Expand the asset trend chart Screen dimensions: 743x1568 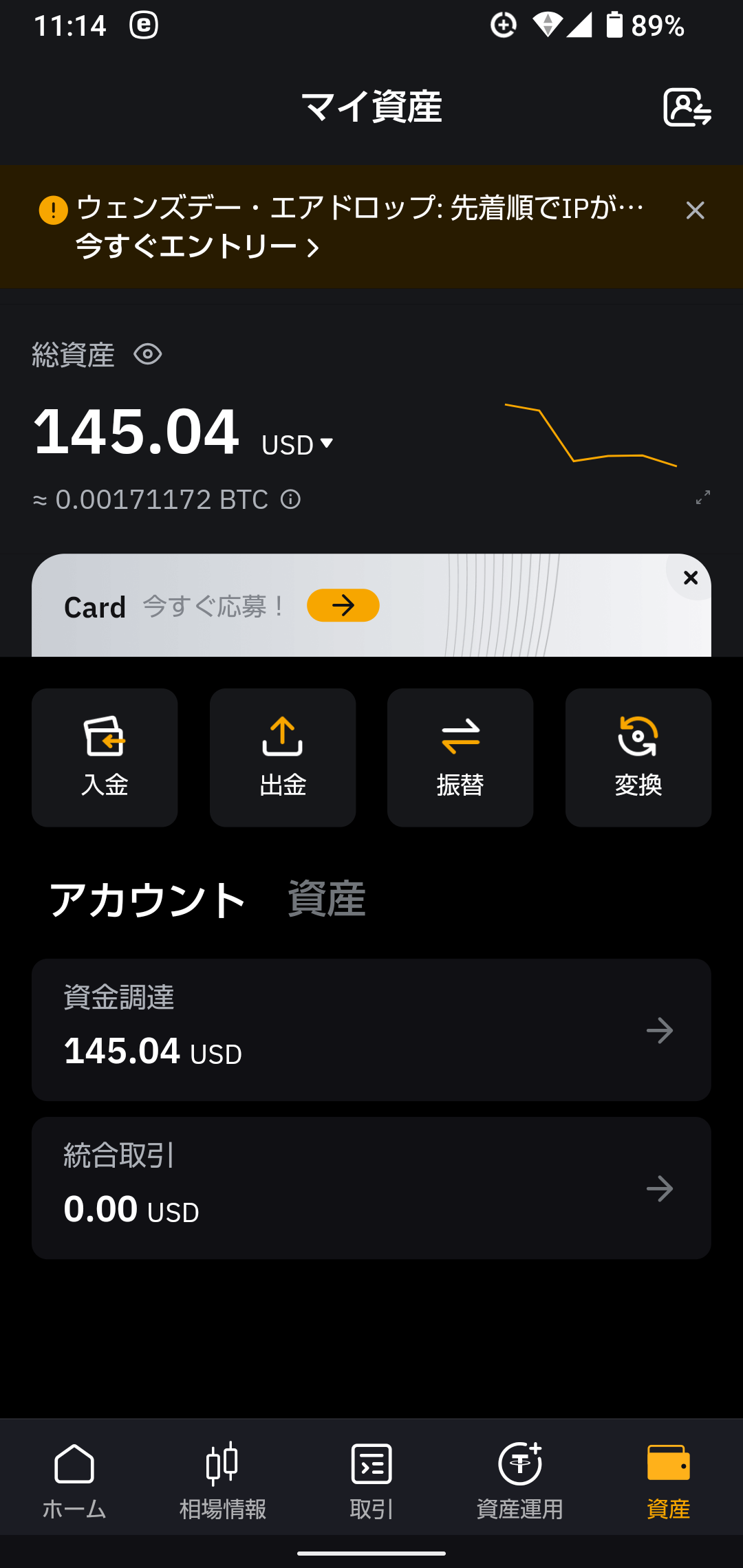702,497
